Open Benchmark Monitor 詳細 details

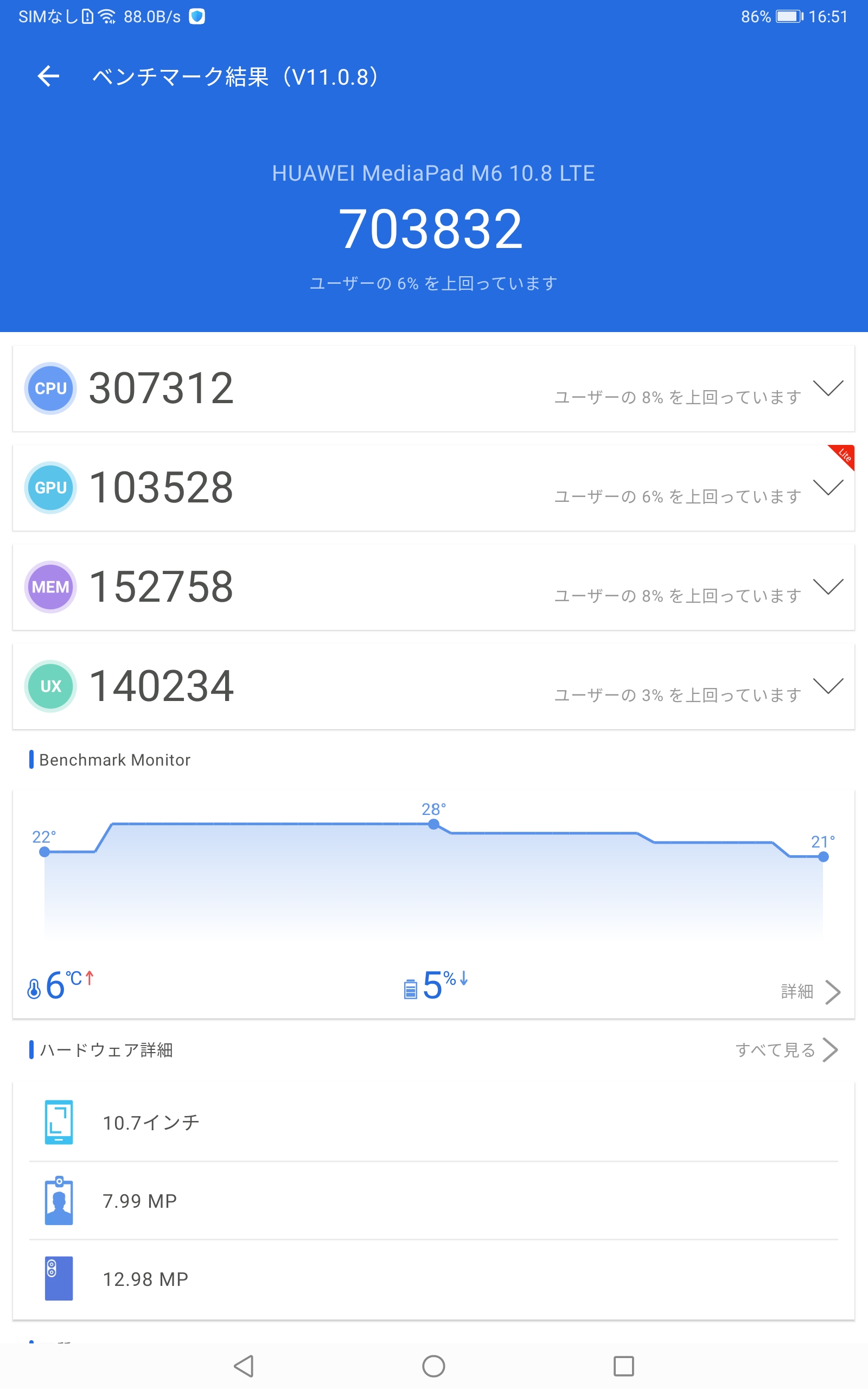pyautogui.click(x=810, y=992)
